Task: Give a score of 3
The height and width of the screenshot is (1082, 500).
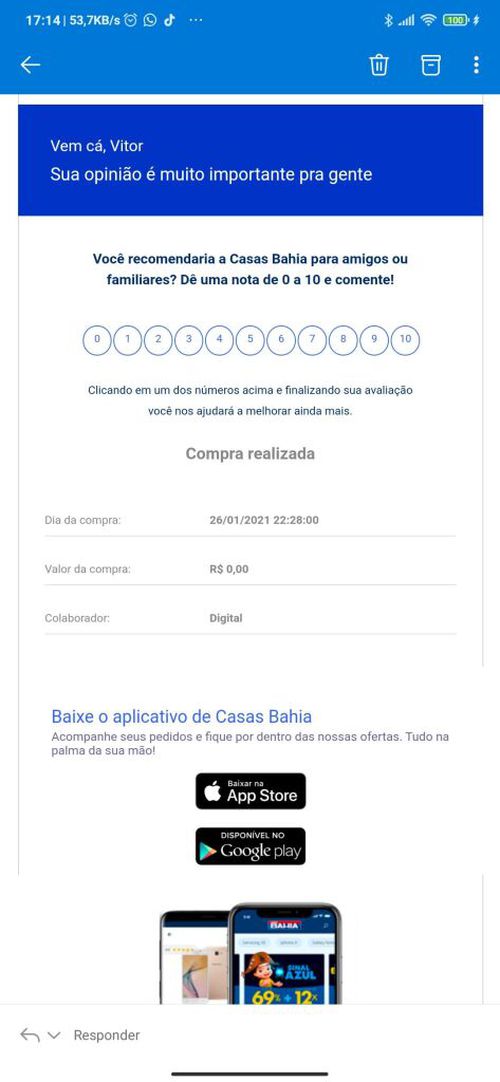Action: coord(189,340)
